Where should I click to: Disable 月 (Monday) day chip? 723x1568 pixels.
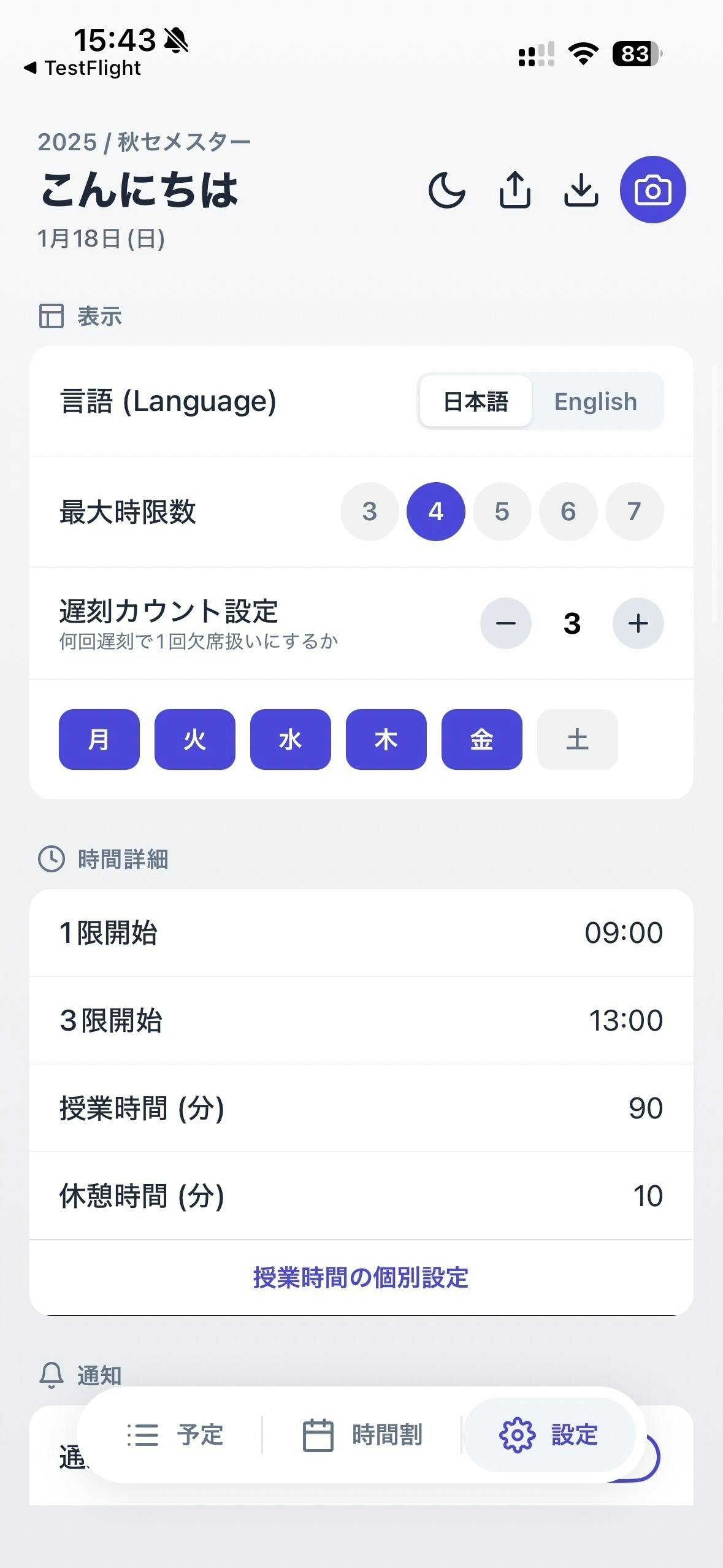(x=99, y=739)
